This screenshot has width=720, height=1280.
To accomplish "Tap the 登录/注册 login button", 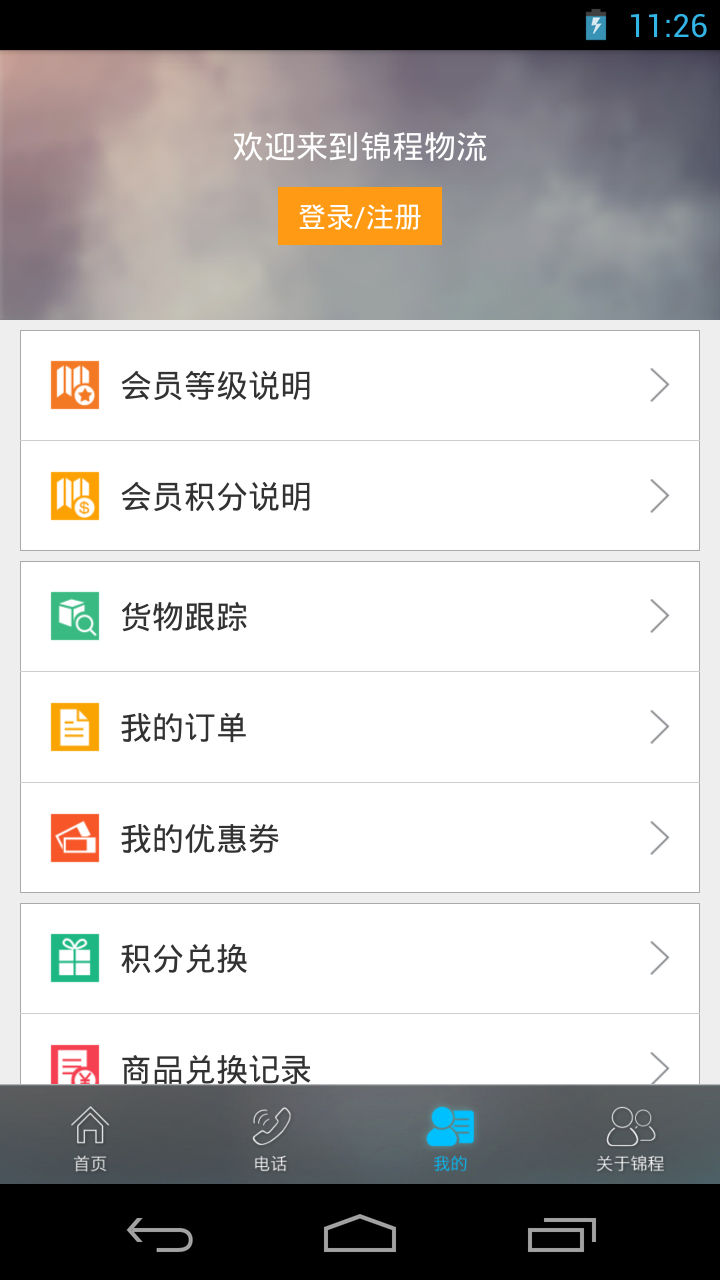I will [359, 216].
